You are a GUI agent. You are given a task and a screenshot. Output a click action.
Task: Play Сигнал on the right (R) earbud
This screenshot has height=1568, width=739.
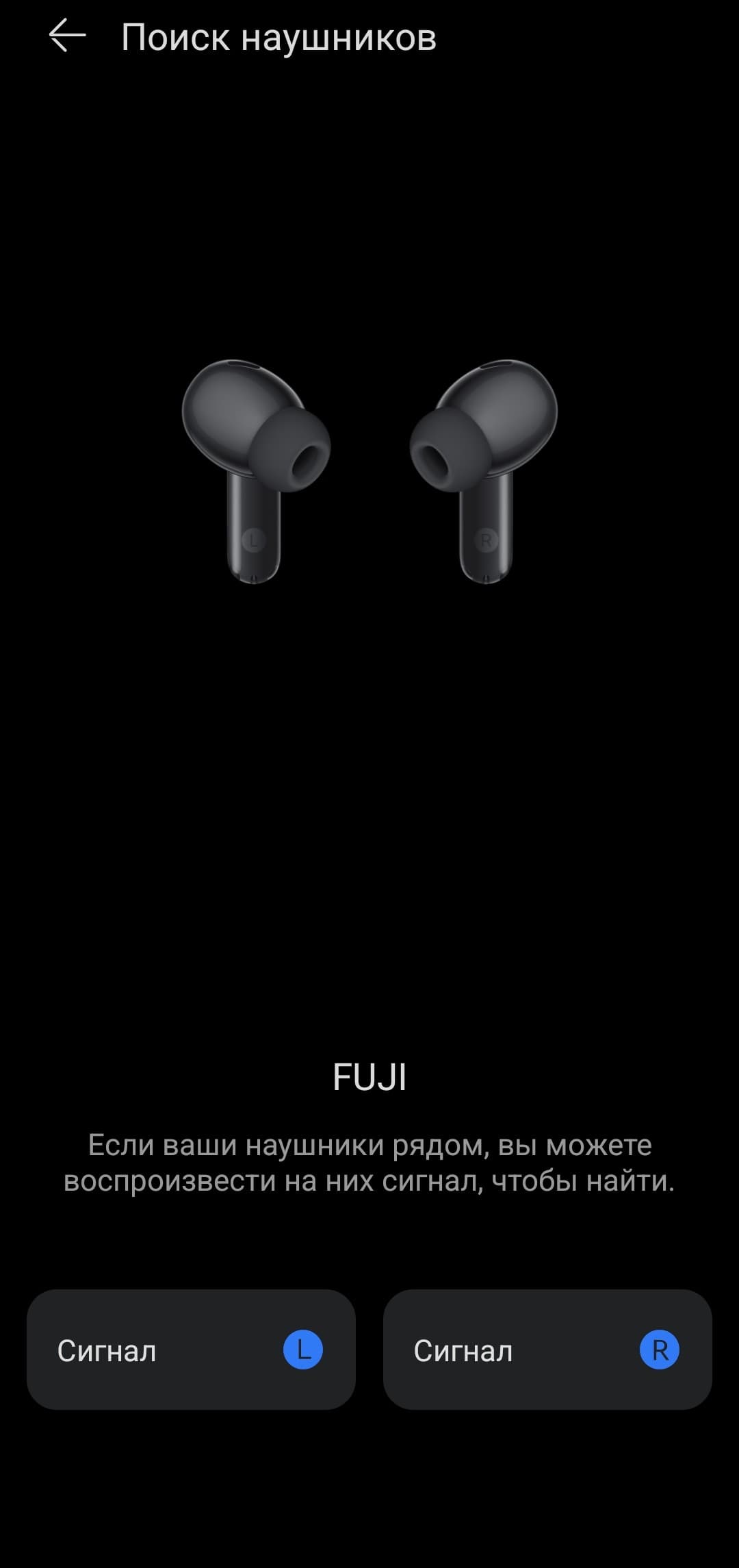click(547, 1350)
